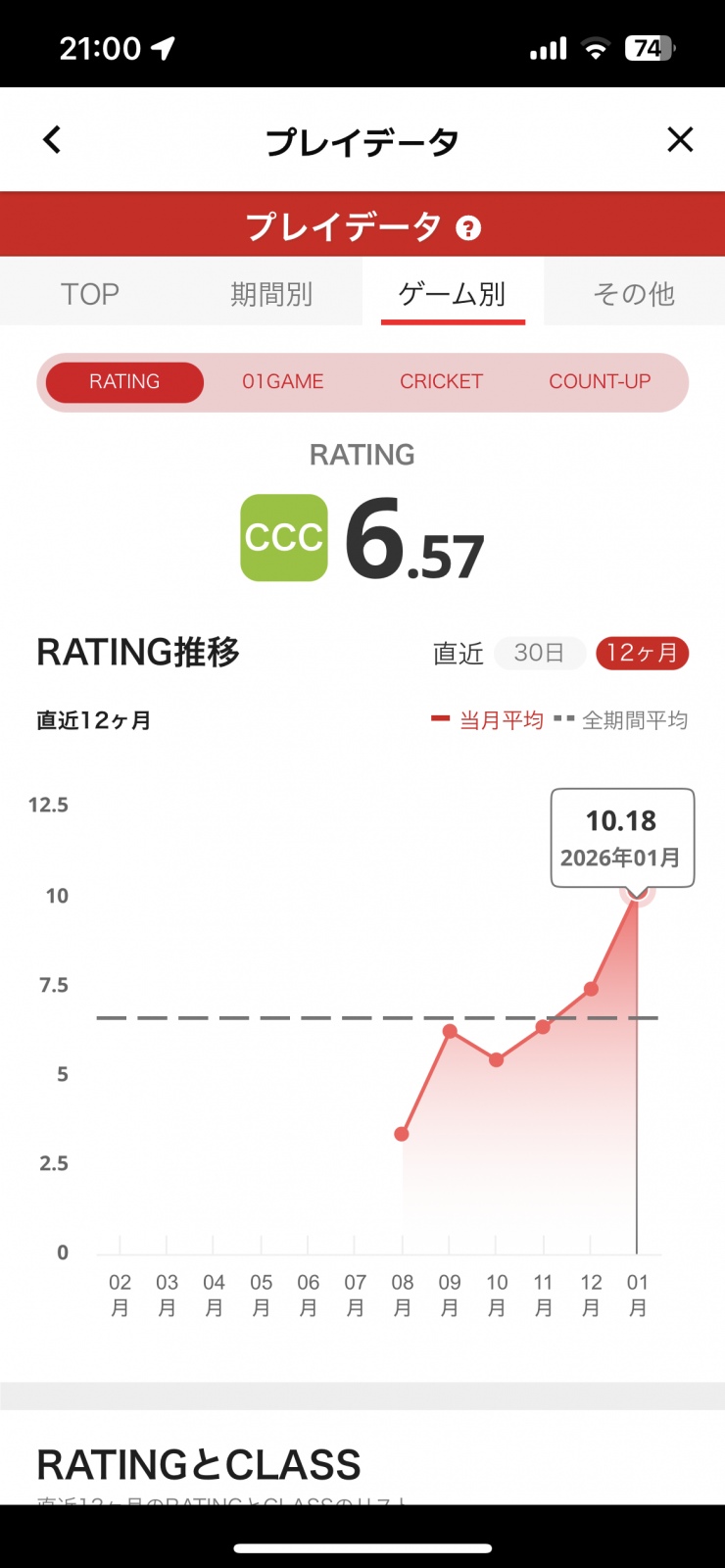Select the 12月 data point on chart

591,989
